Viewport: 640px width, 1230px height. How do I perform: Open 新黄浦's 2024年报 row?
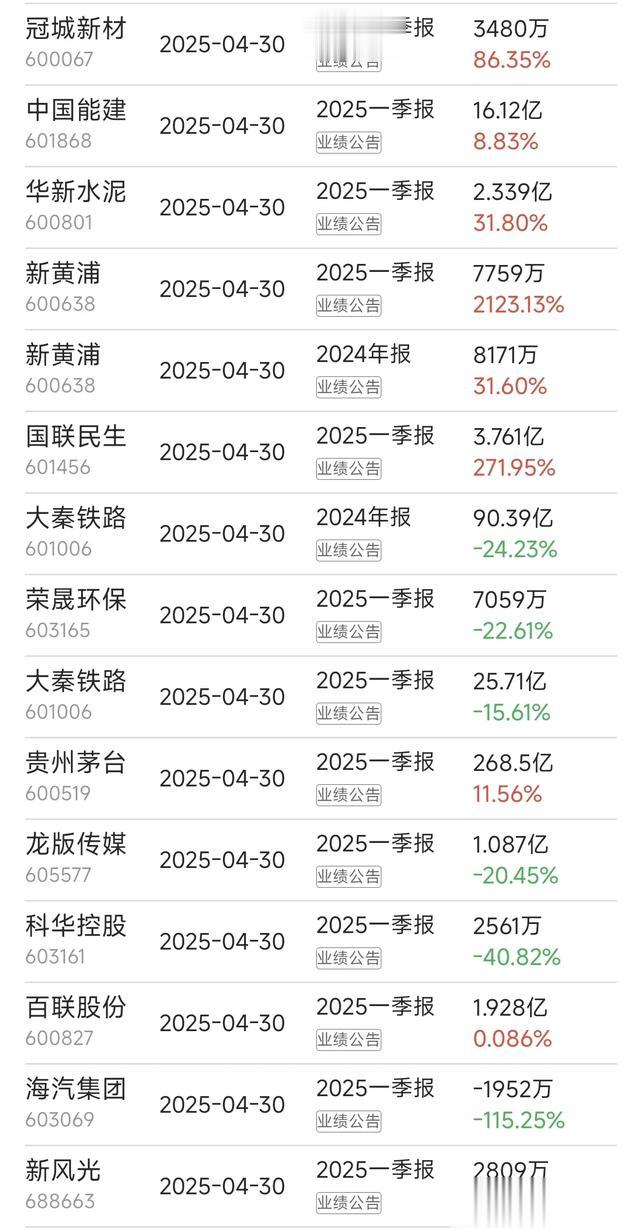tap(320, 370)
